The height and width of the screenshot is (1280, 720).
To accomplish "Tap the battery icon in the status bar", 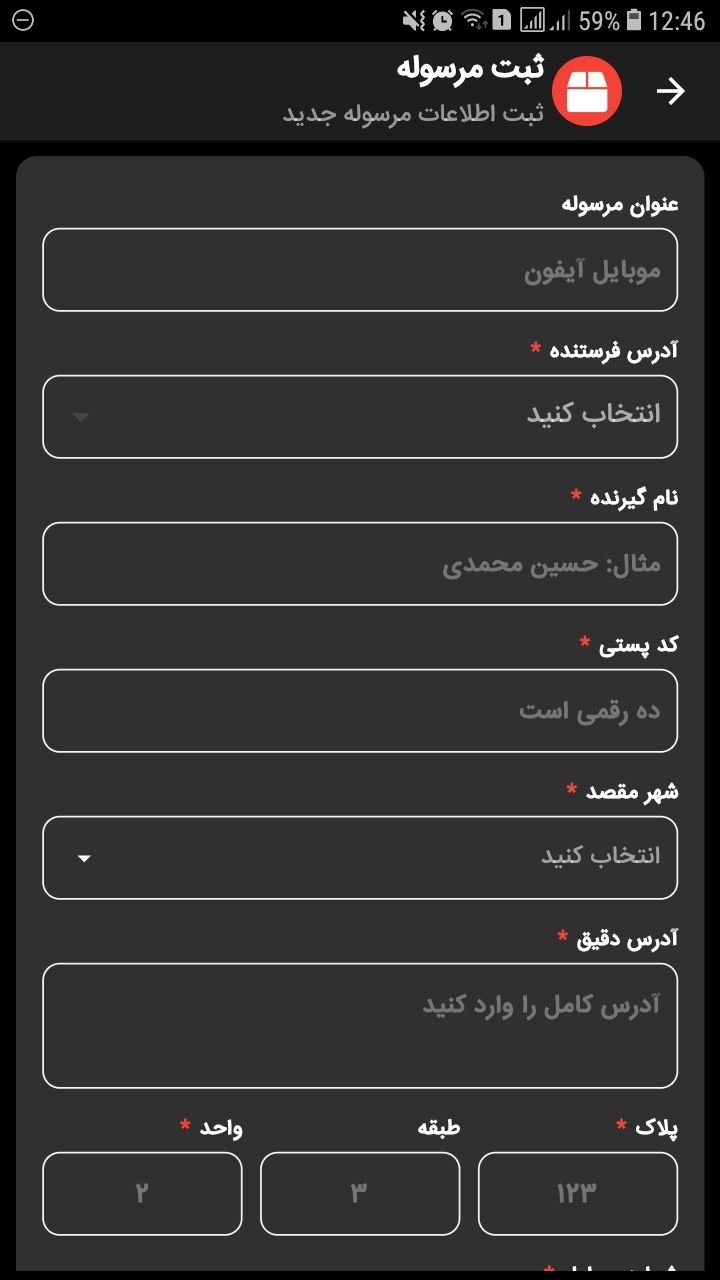I will [x=633, y=17].
